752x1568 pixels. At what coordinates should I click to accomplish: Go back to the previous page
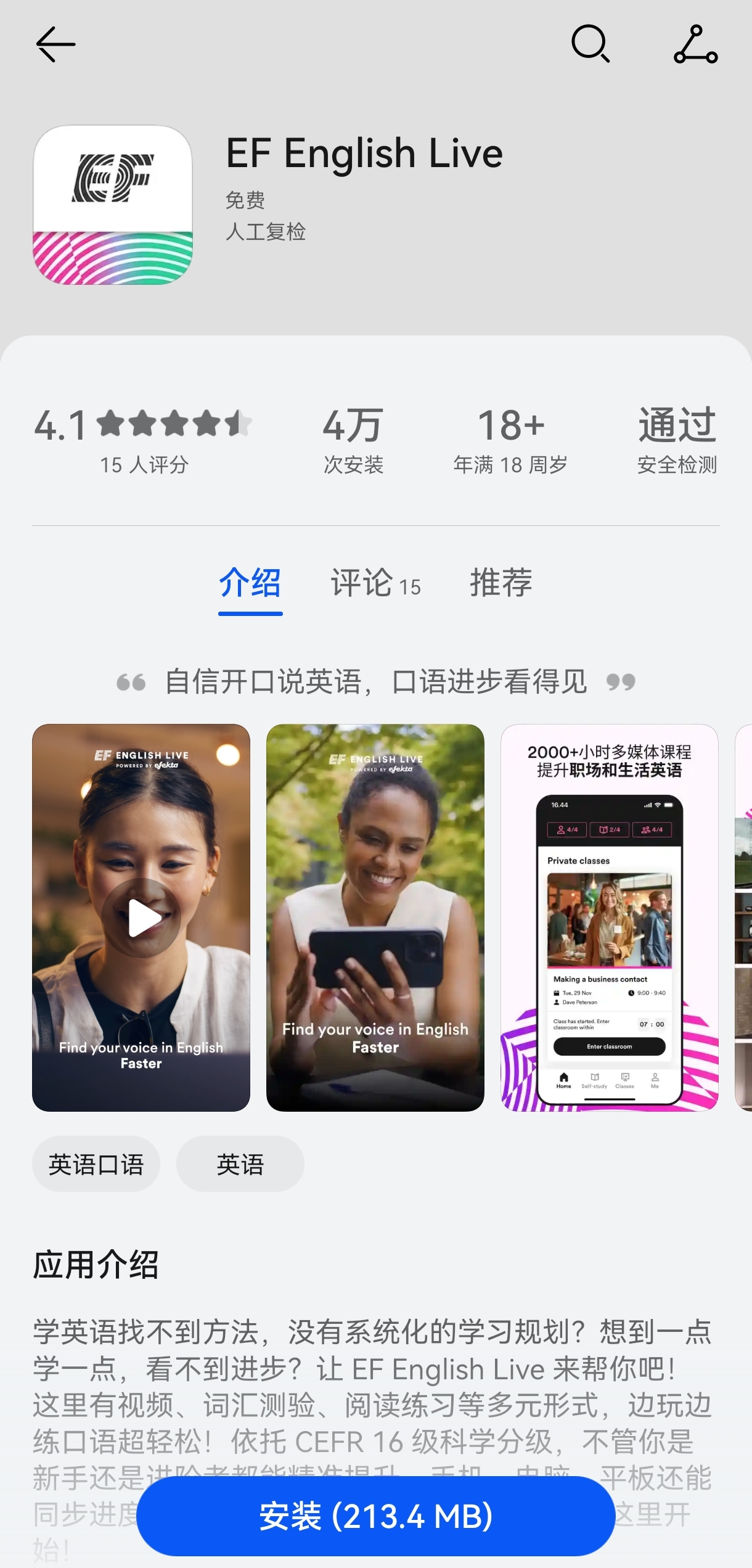coord(55,44)
